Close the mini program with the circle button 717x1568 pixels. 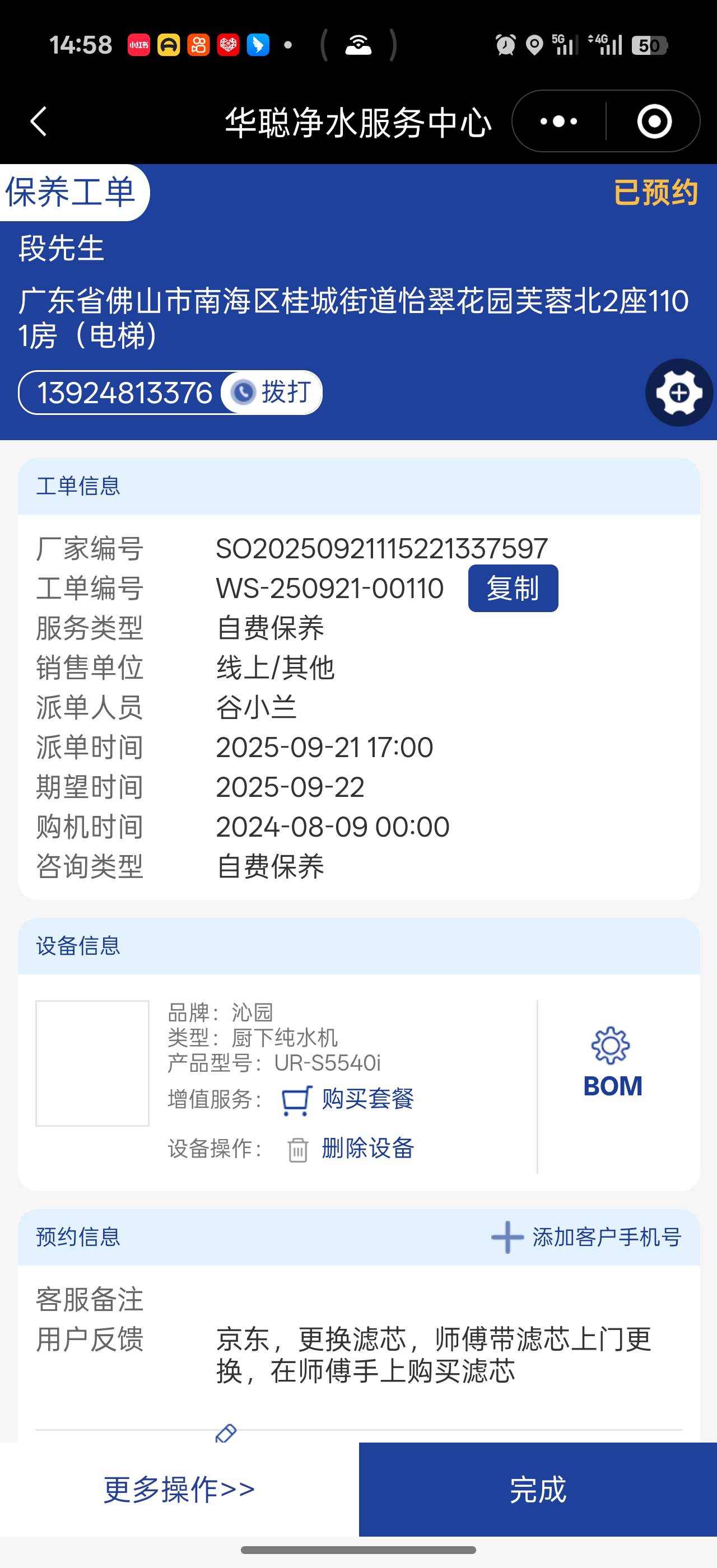pyautogui.click(x=654, y=121)
